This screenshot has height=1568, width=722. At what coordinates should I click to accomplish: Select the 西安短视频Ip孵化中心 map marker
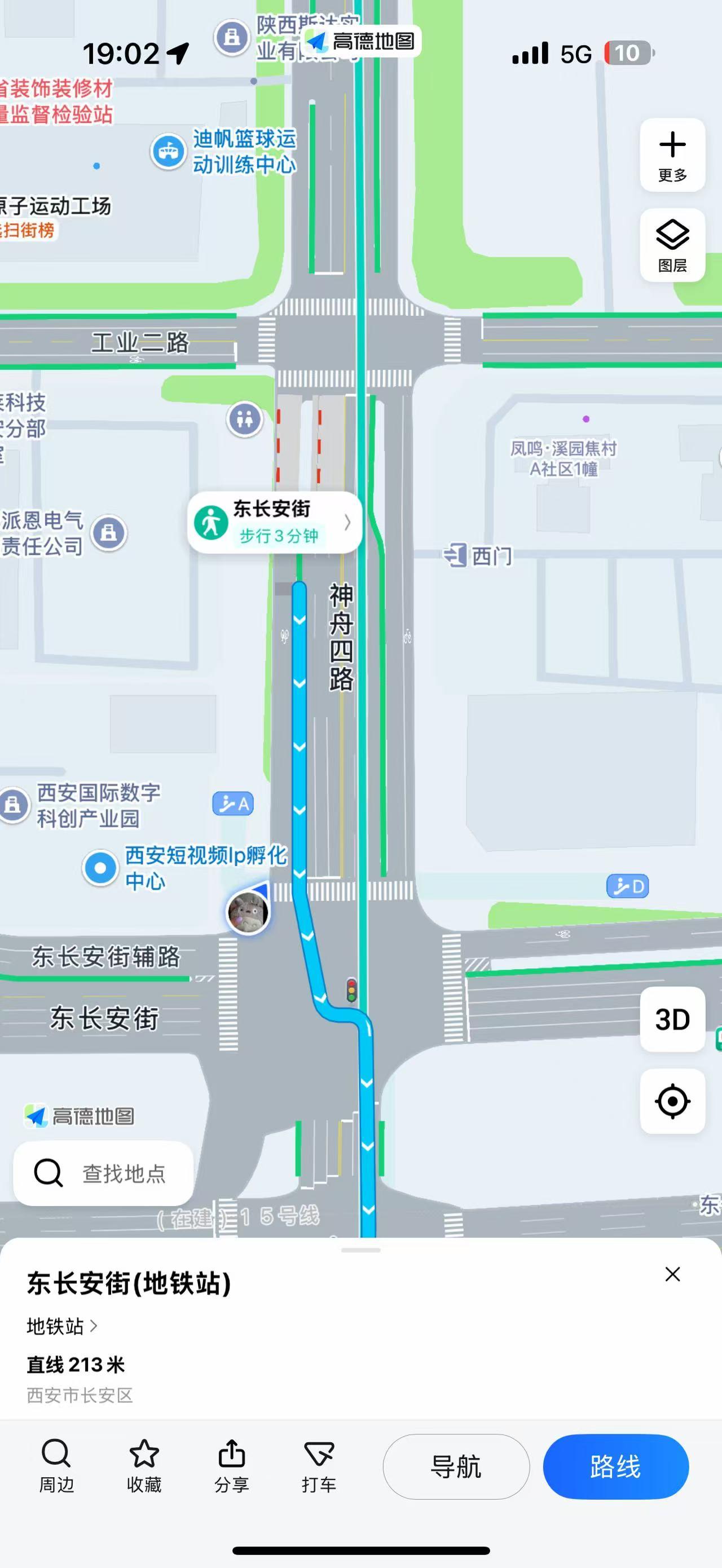[101, 868]
